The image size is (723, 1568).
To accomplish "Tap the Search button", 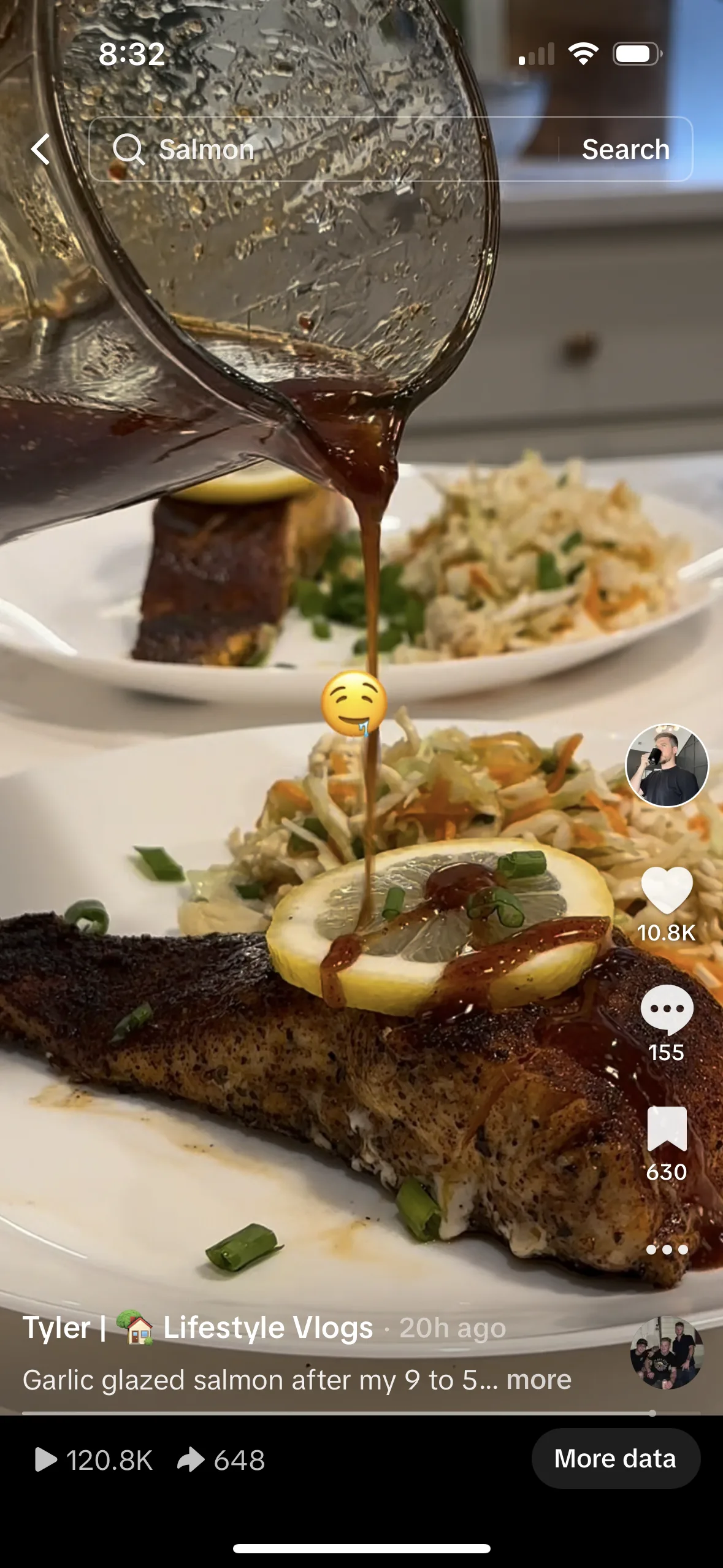I will point(625,149).
